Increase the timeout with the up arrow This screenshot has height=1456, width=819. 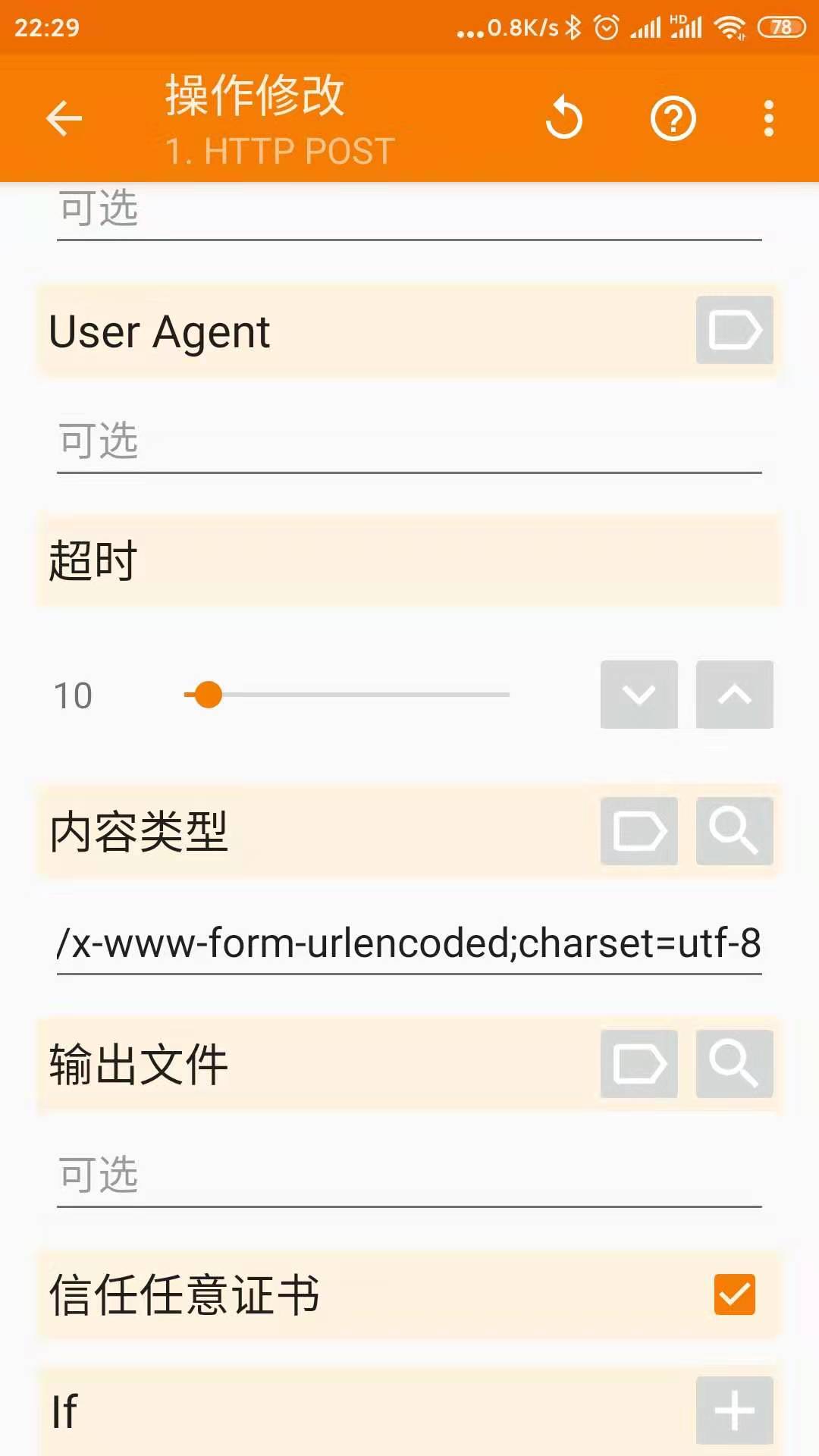[x=734, y=695]
